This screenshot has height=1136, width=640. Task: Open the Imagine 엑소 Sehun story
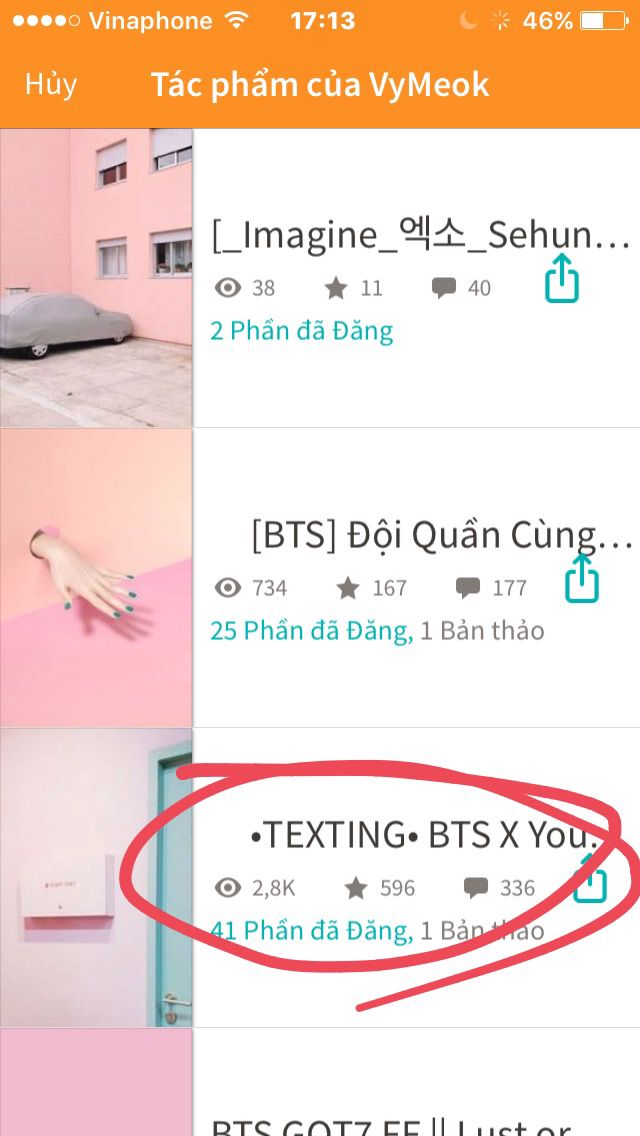tap(420, 237)
